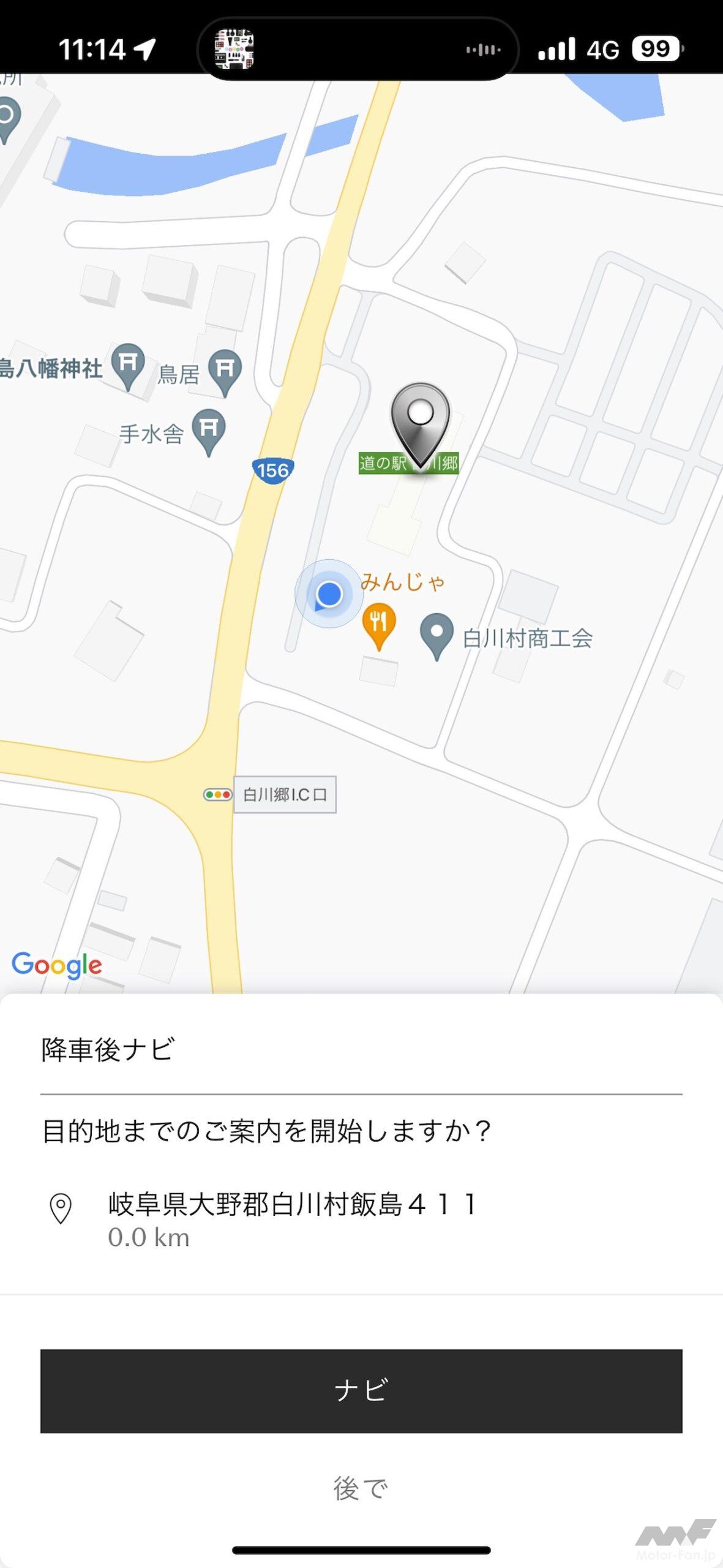Open the みんじゃ restaurant marker

pyautogui.click(x=379, y=623)
